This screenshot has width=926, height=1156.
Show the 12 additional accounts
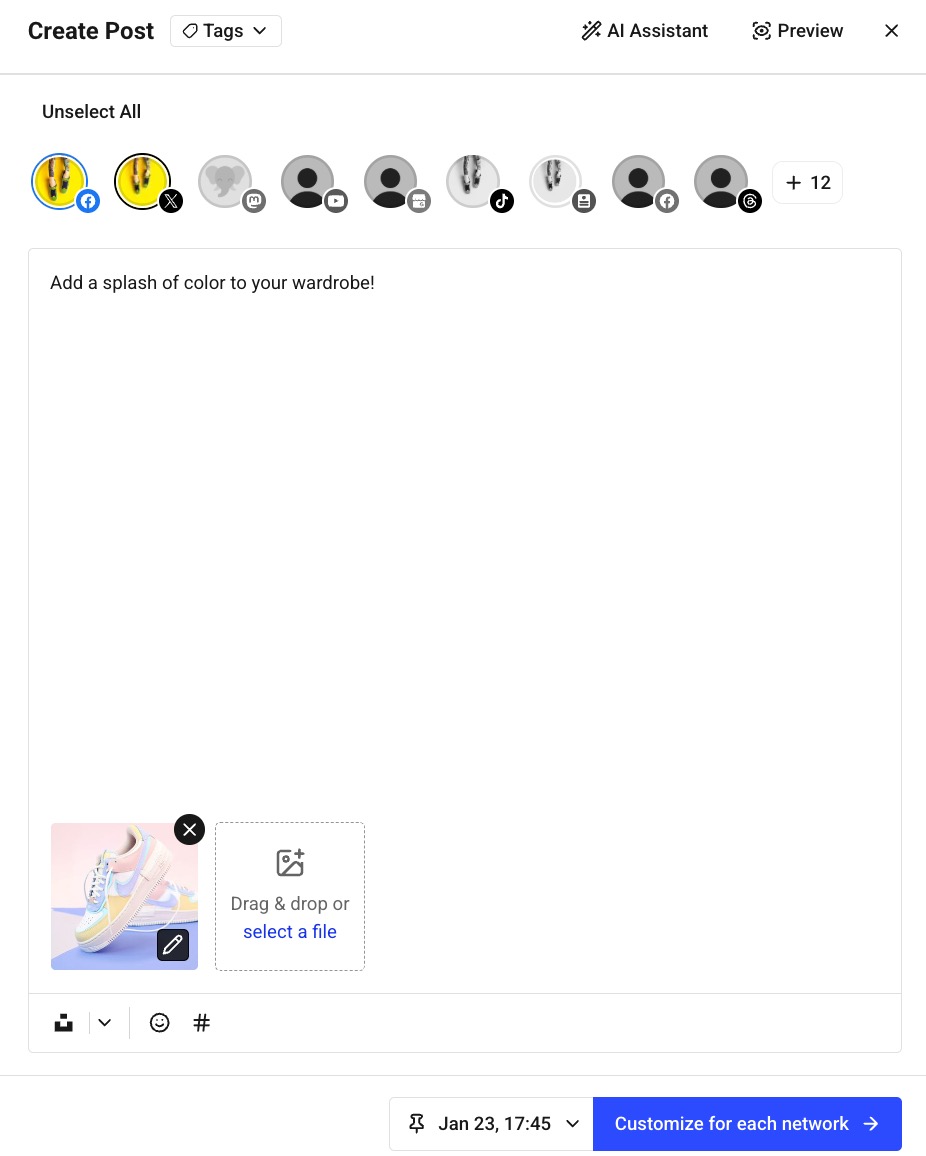pyautogui.click(x=807, y=183)
